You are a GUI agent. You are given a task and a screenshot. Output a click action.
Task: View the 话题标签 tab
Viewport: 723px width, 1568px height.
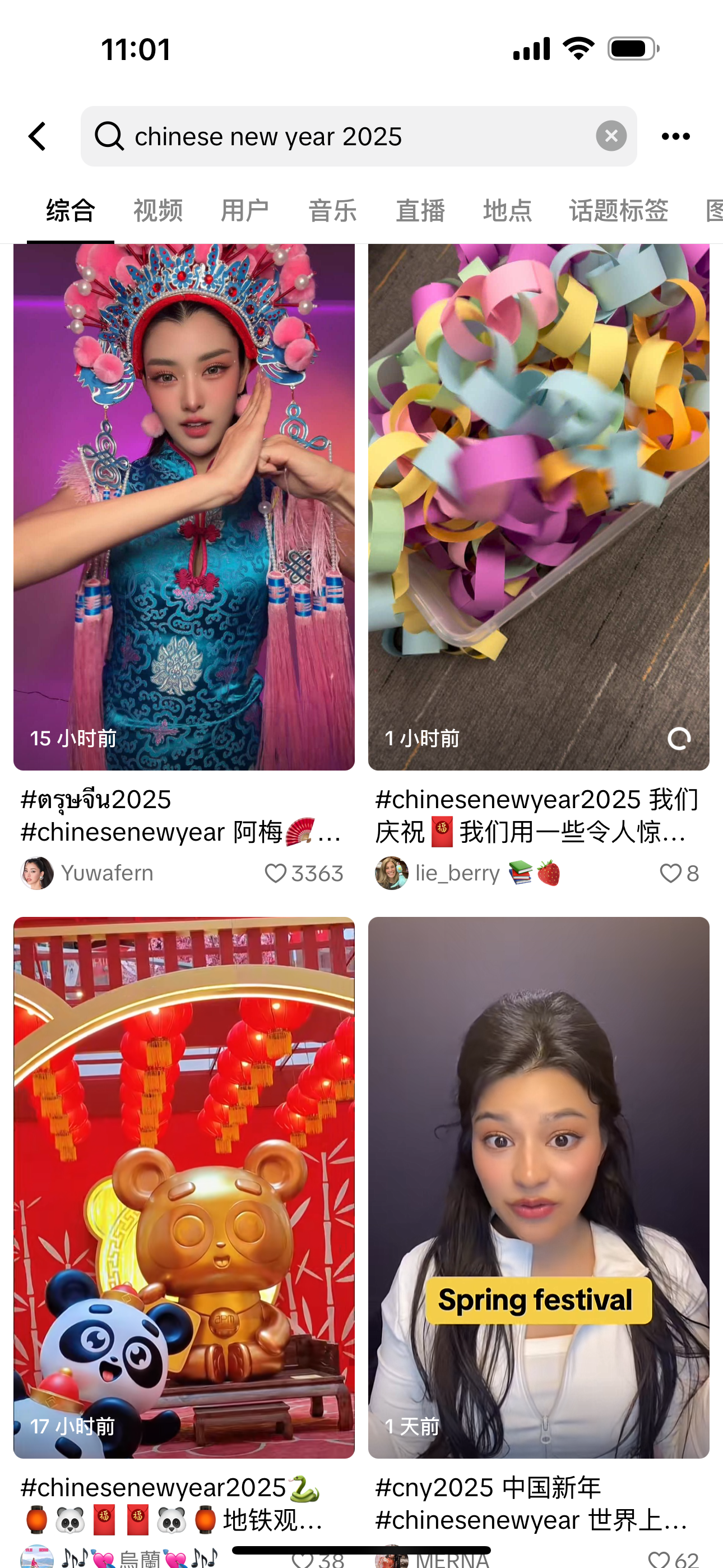coord(618,211)
